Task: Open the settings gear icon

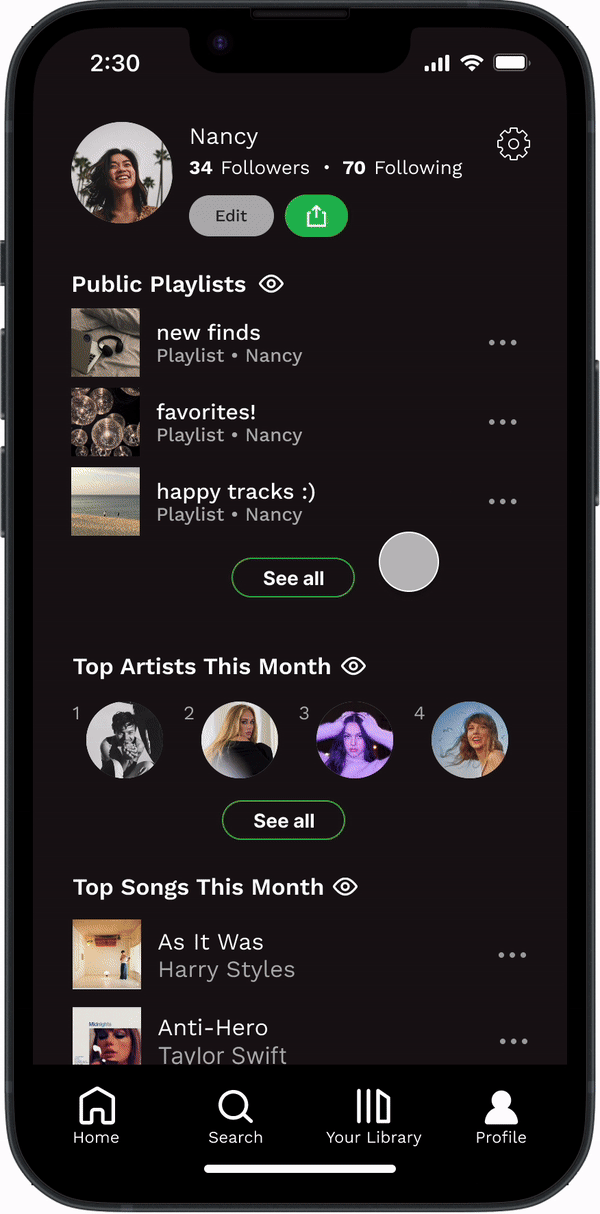Action: point(513,144)
